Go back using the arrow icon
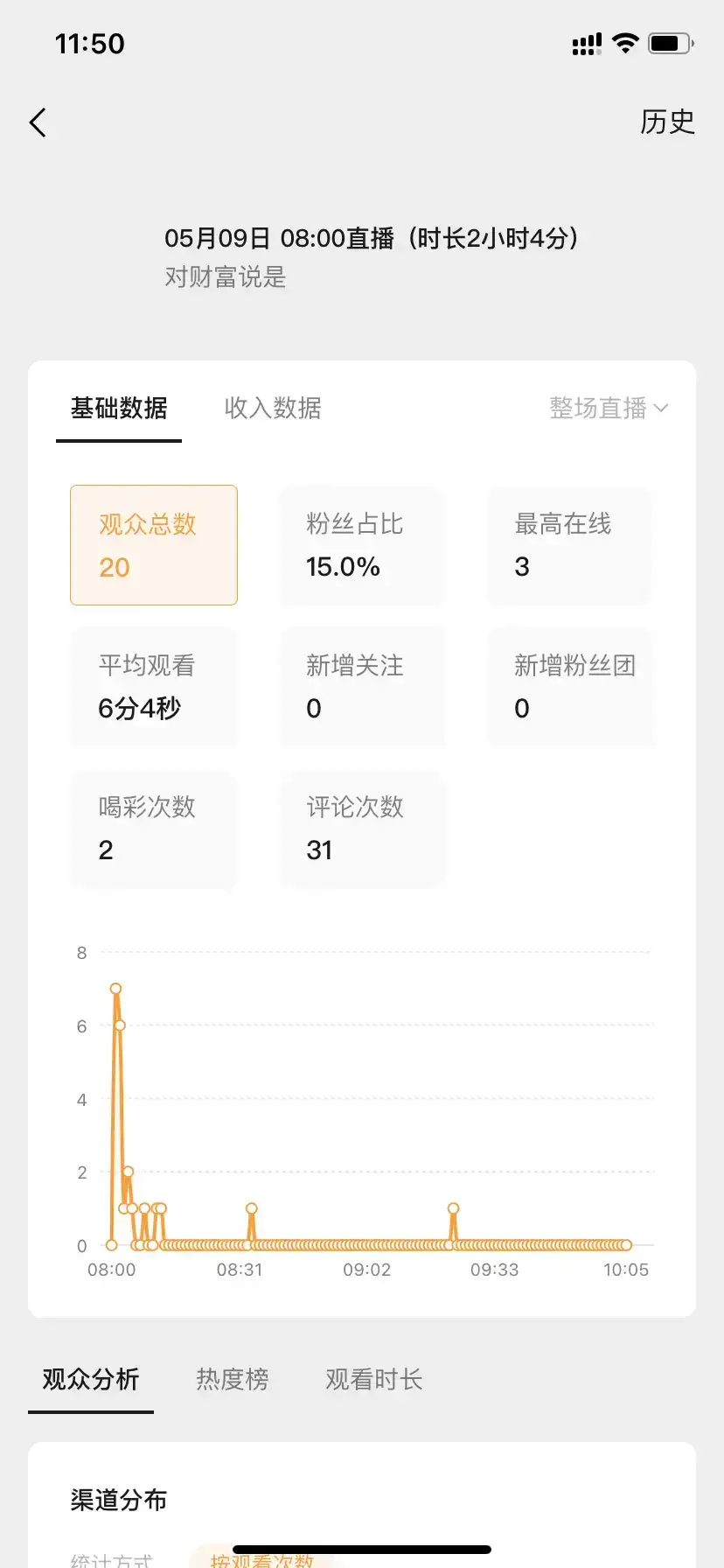Image resolution: width=724 pixels, height=1568 pixels. [x=38, y=123]
